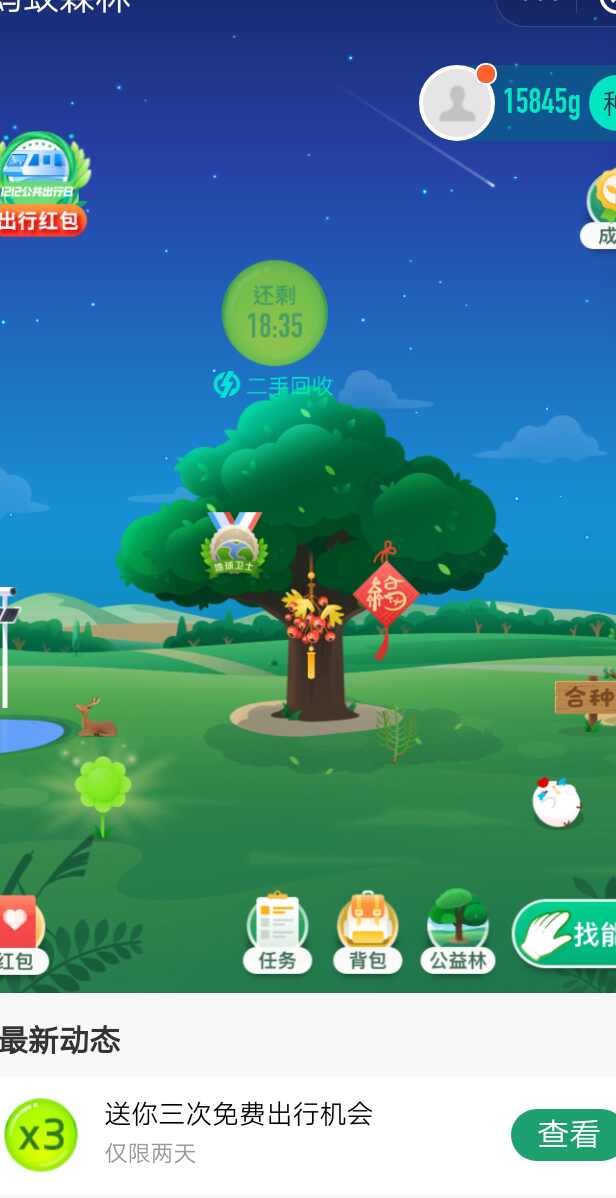
Task: Open the 出行红包 public transit badge
Action: pos(40,186)
